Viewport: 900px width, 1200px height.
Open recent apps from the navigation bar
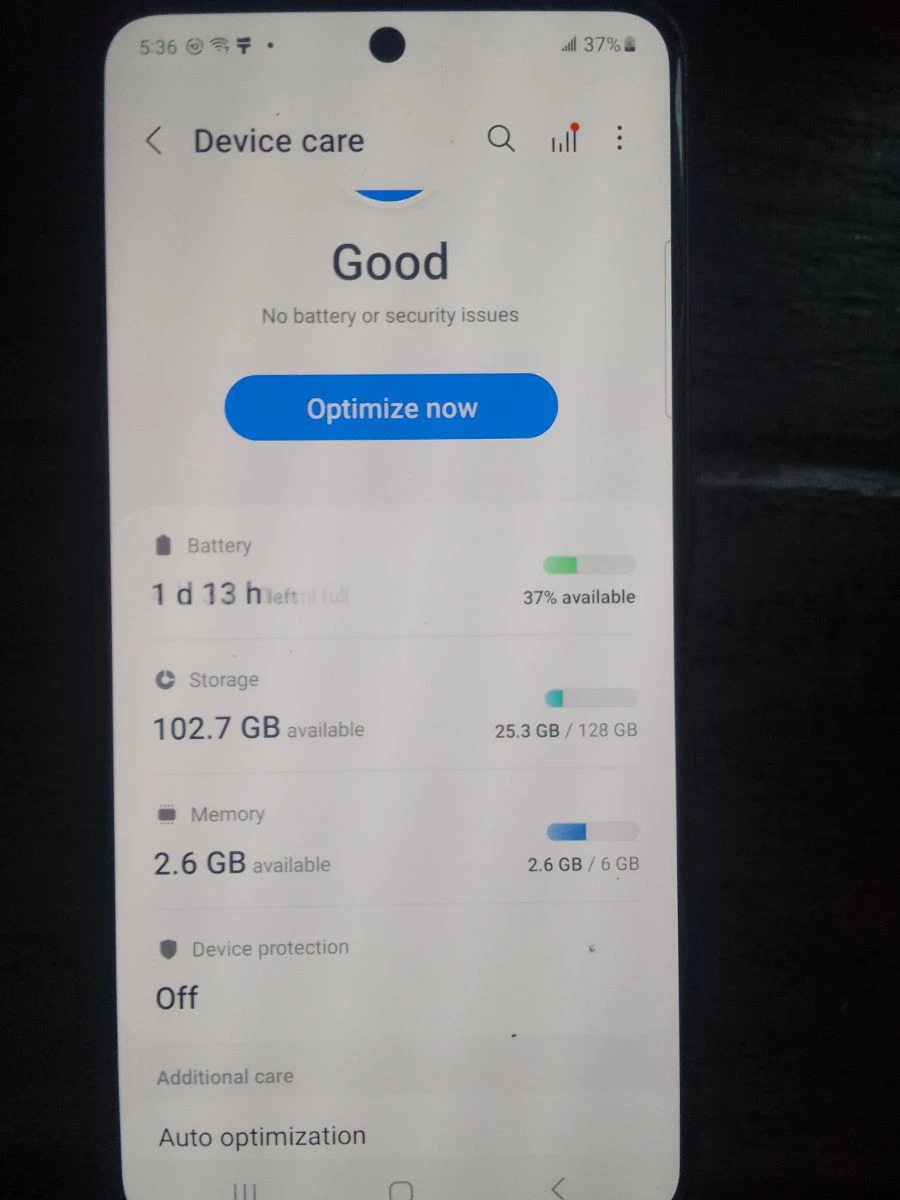pos(244,1190)
